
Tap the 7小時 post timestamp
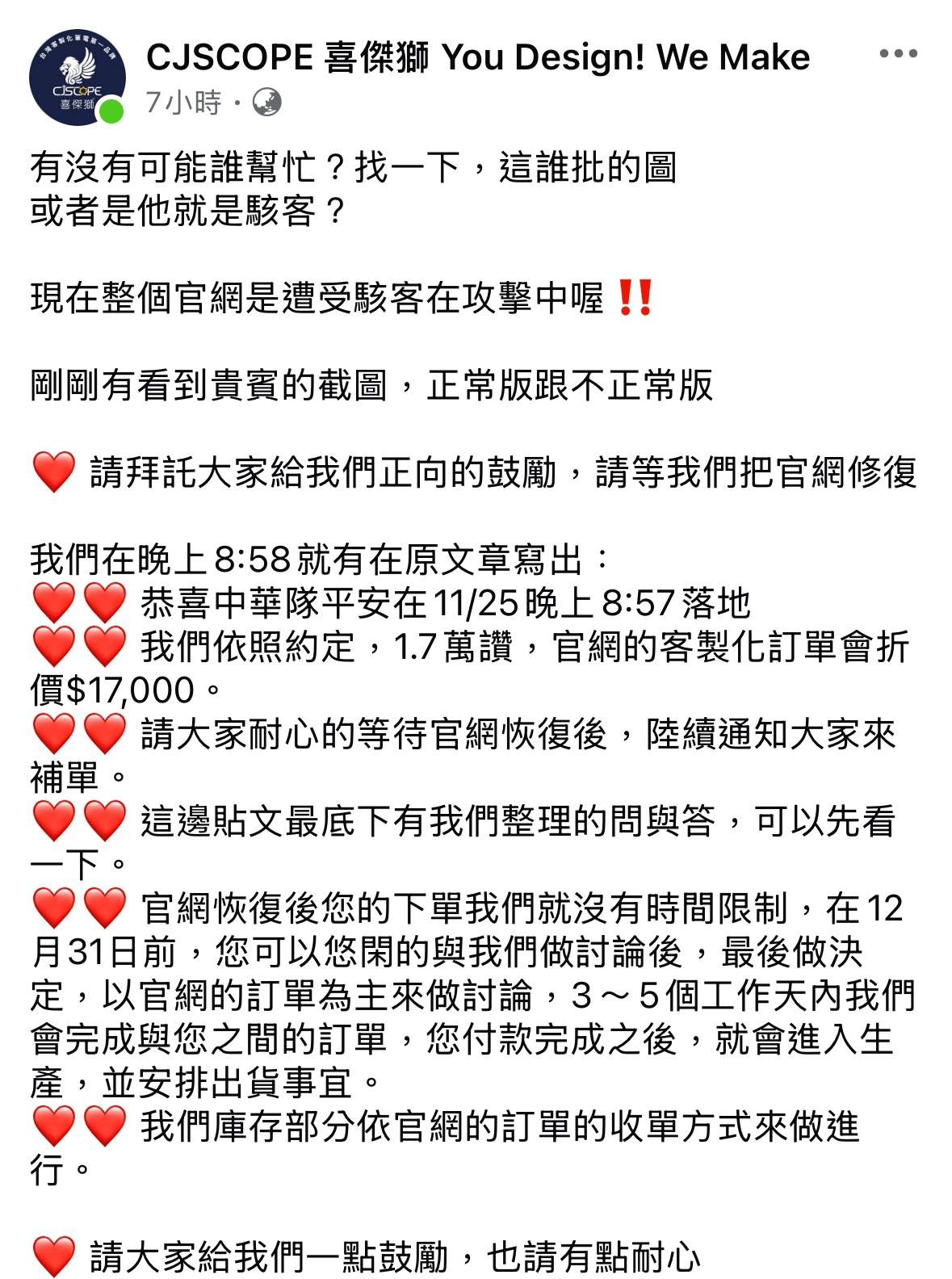click(183, 103)
